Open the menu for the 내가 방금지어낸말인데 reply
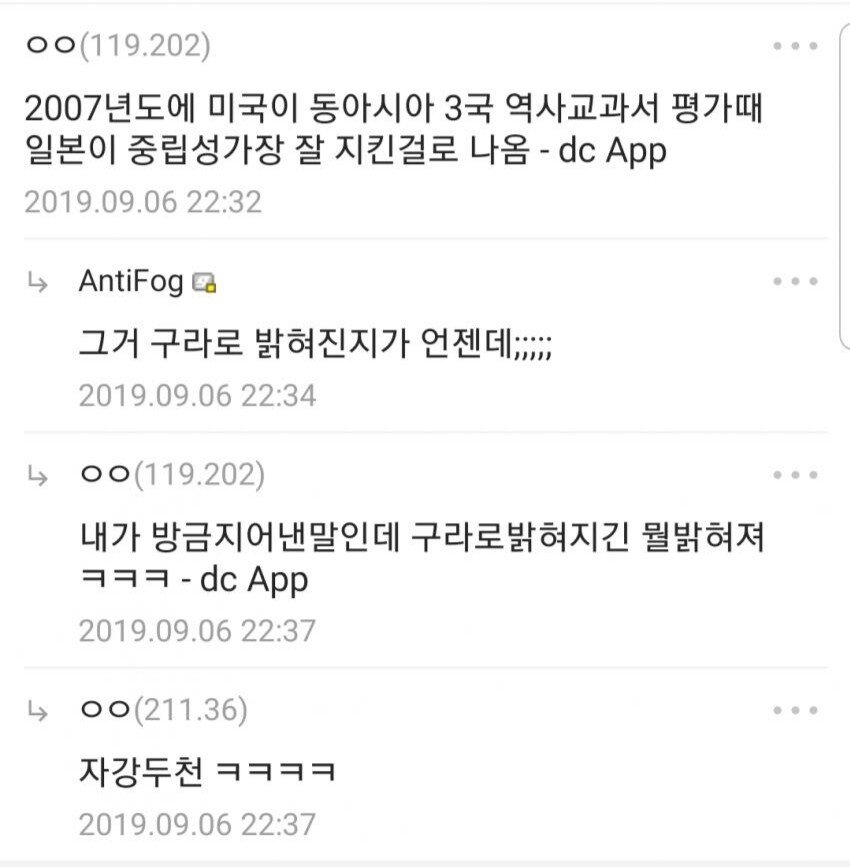Screen dimensions: 850x867 point(795,475)
